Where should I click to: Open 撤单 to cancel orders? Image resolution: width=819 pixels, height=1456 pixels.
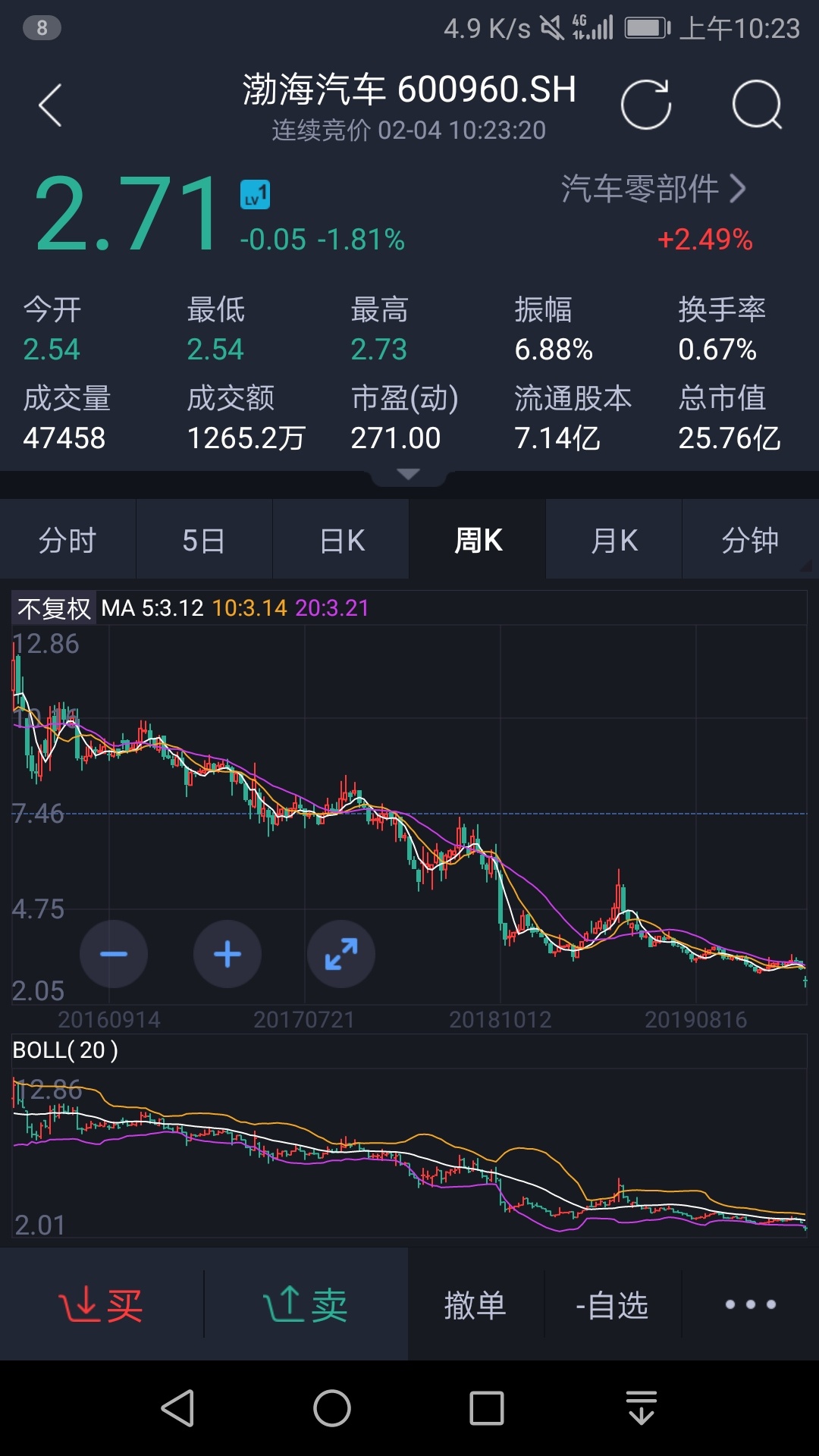click(475, 1305)
